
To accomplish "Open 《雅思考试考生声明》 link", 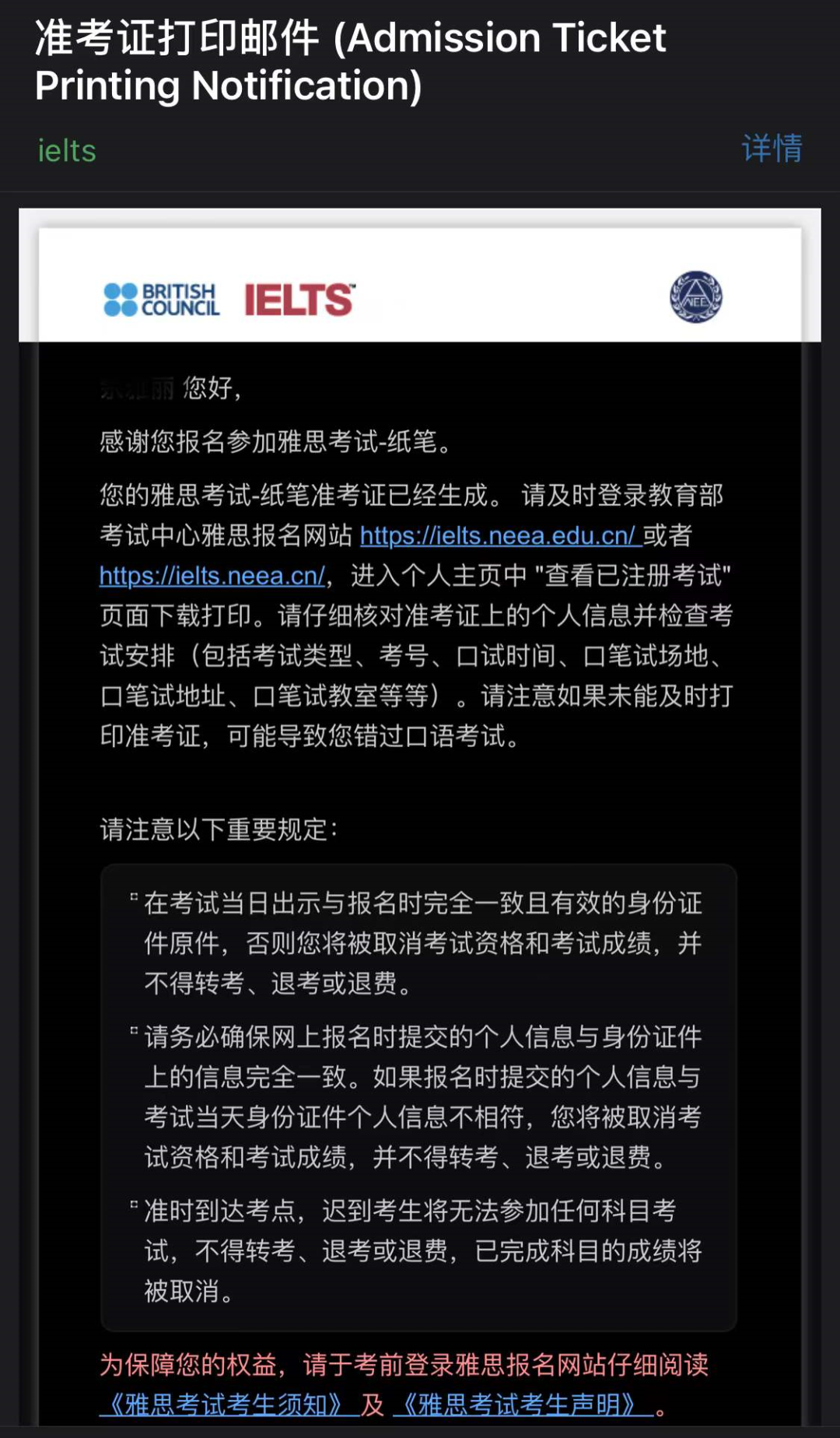I will coord(521,1405).
